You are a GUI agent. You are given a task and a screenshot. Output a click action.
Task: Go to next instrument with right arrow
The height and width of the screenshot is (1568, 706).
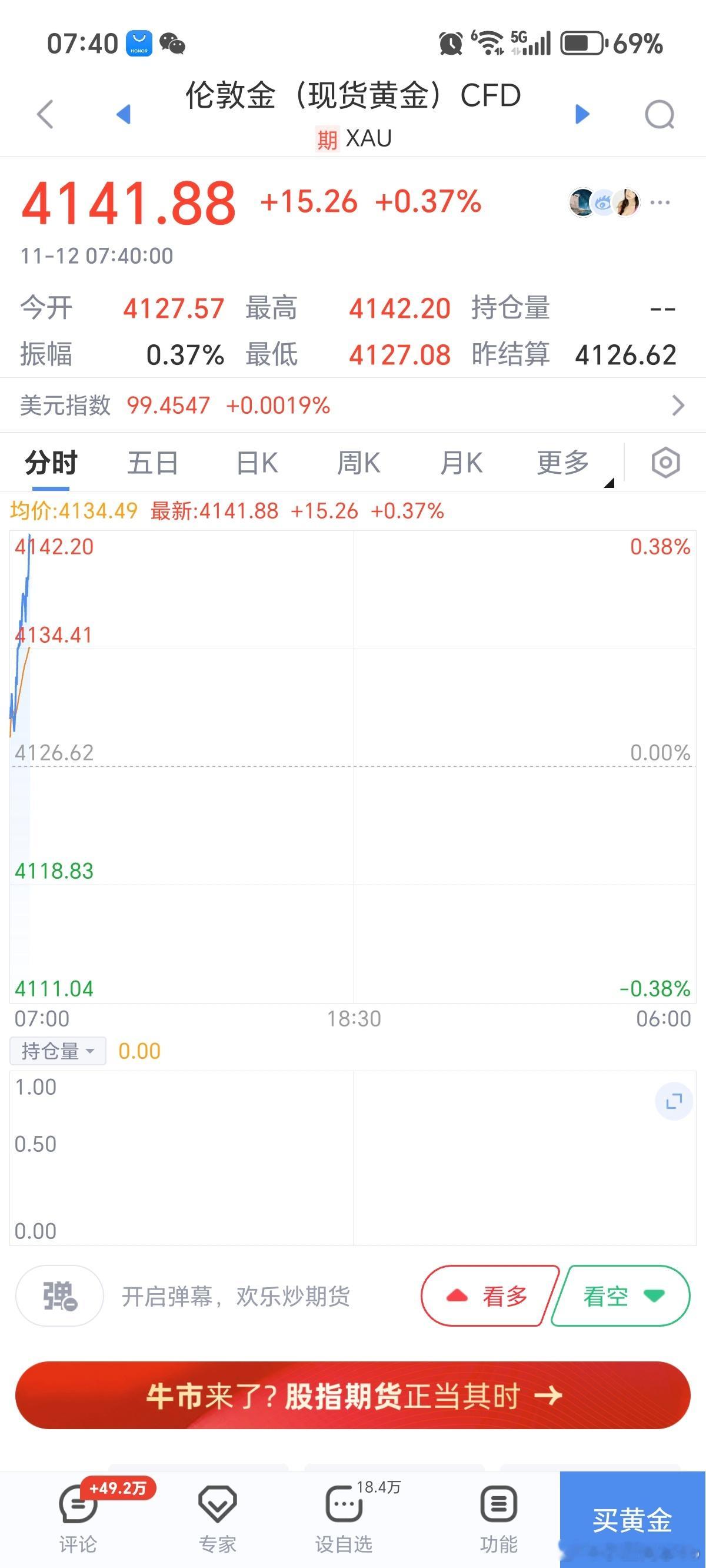(582, 114)
